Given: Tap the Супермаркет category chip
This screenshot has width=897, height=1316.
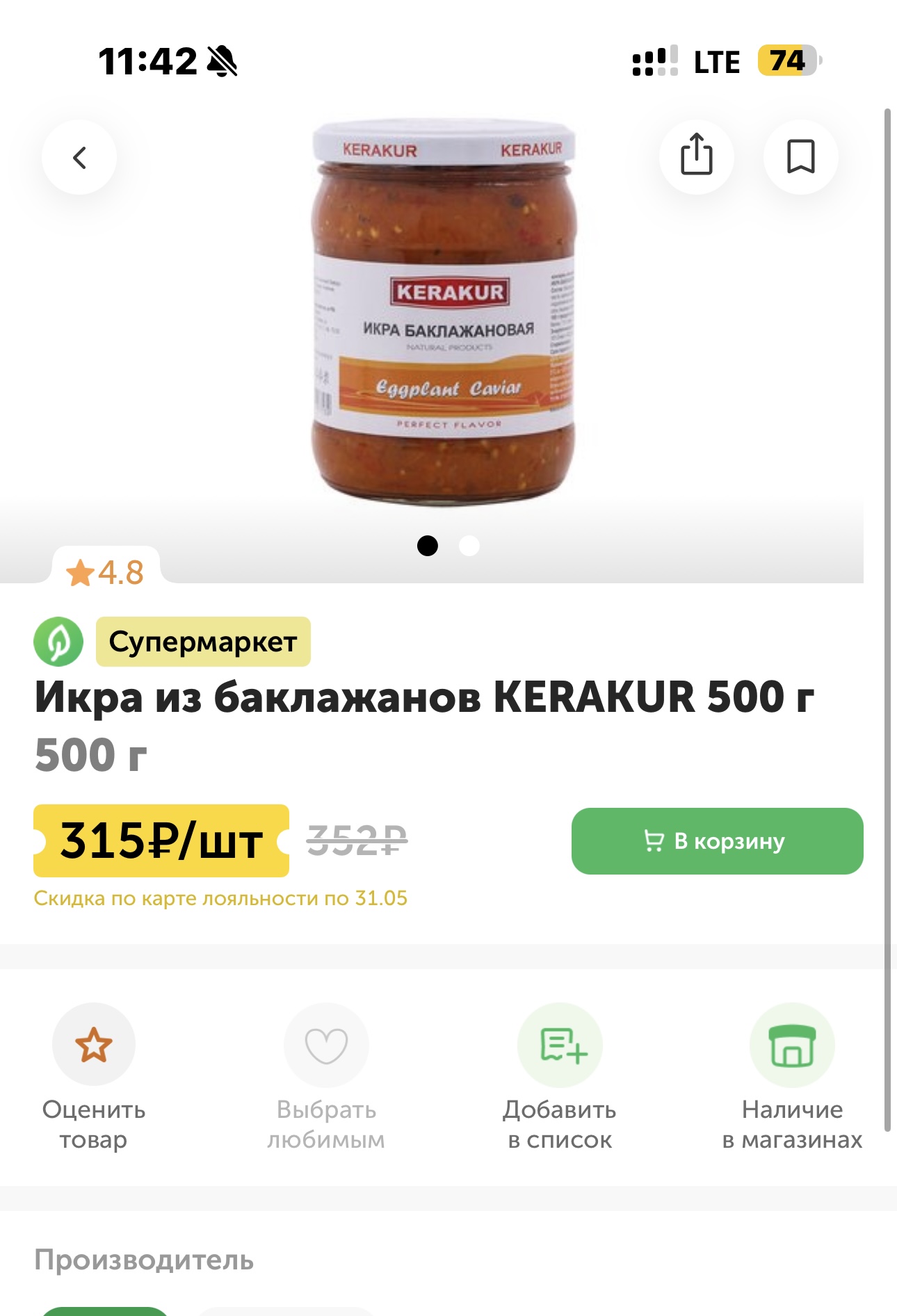Looking at the screenshot, I should pos(202,642).
